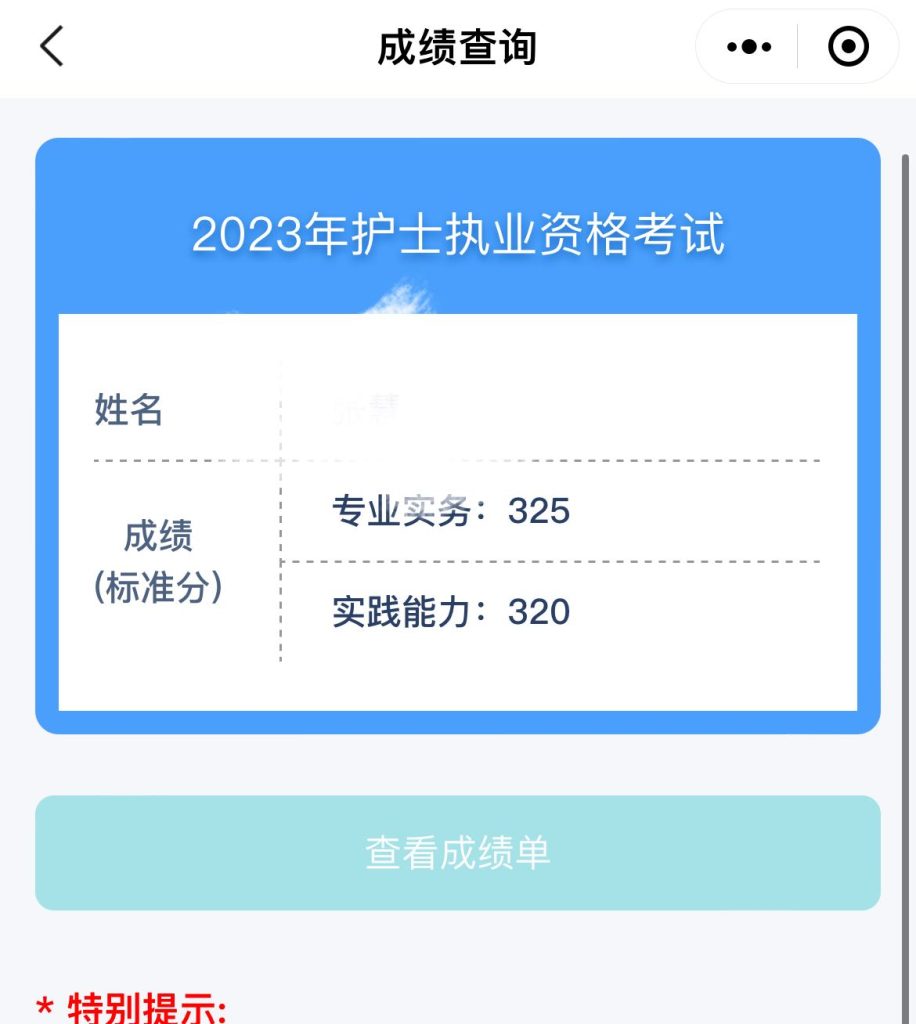
Task: Click the capsule button group top right
Action: pyautogui.click(x=797, y=46)
